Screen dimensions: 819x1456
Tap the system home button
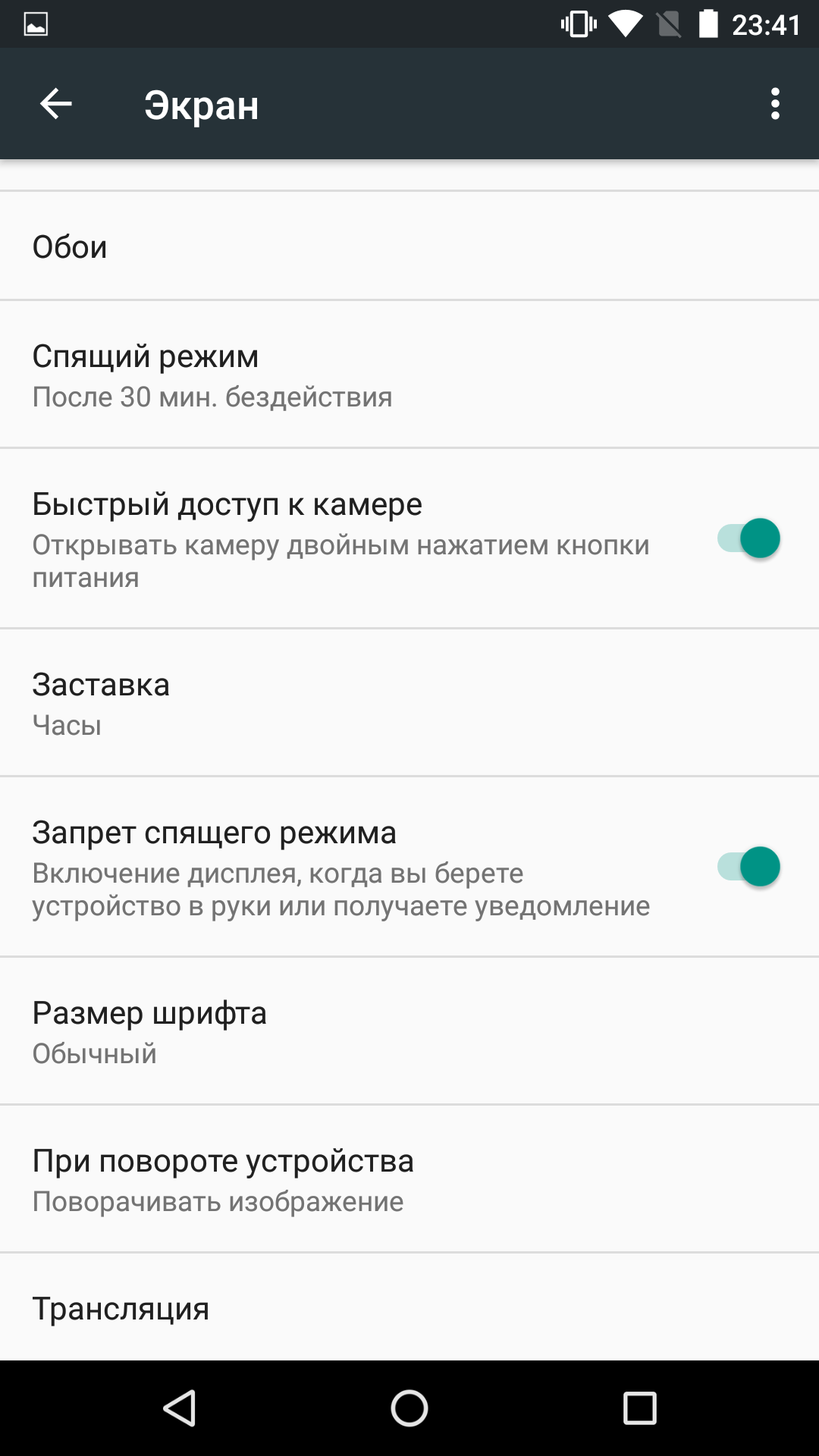click(409, 1408)
